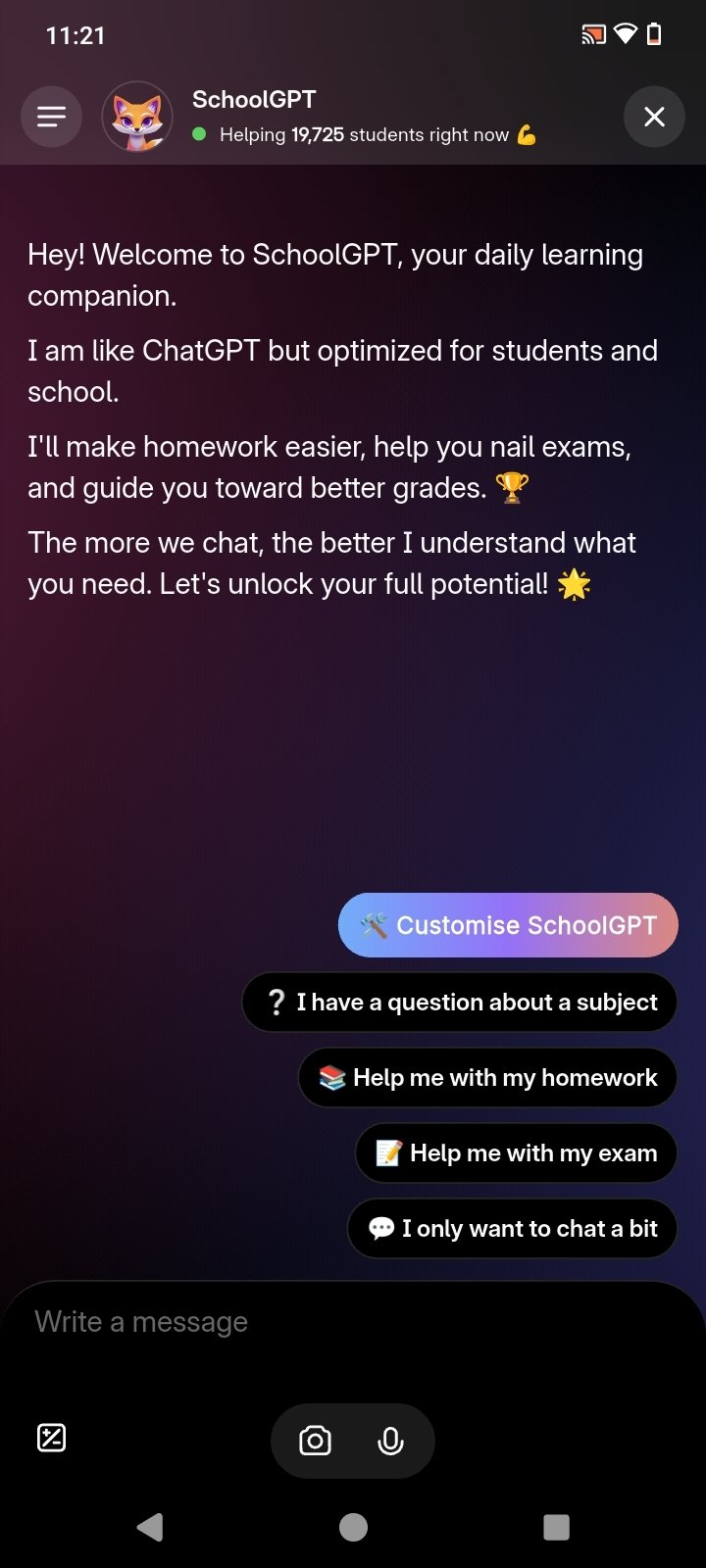The width and height of the screenshot is (706, 1568).
Task: Open the hamburger menu at top left
Action: point(51,116)
